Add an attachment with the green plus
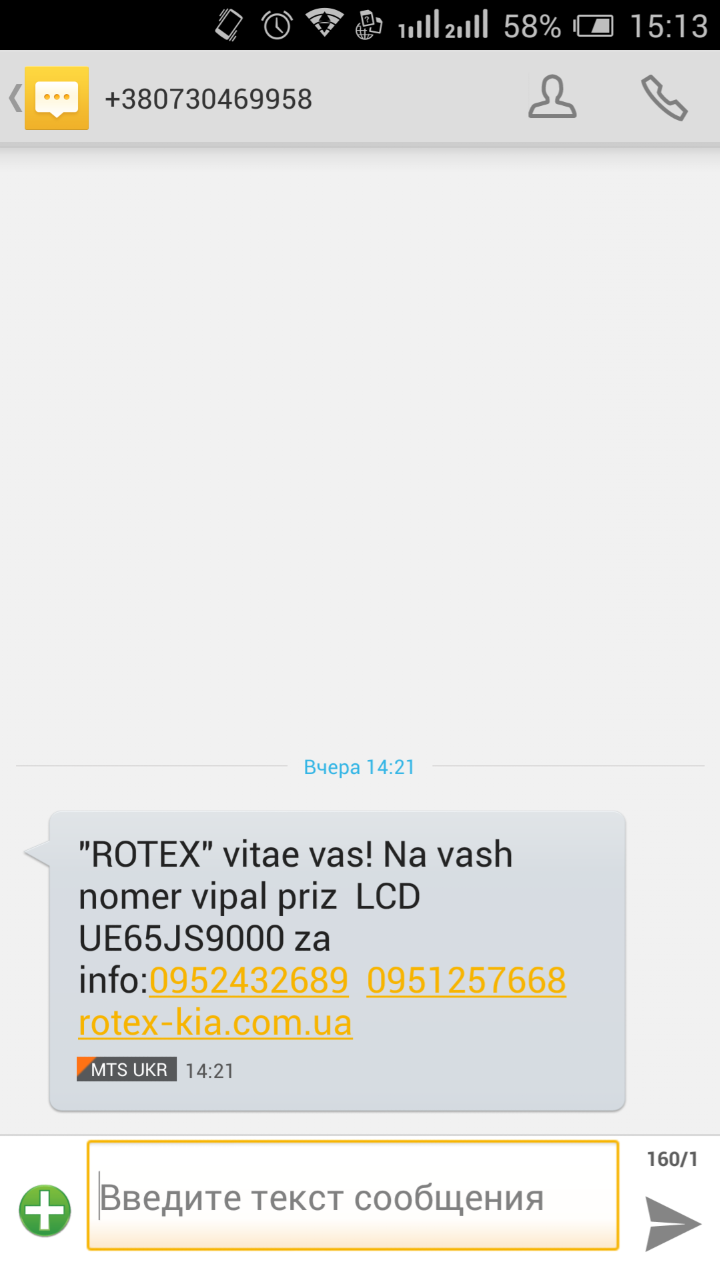Screen dimensions: 720x1280 coord(45,1210)
